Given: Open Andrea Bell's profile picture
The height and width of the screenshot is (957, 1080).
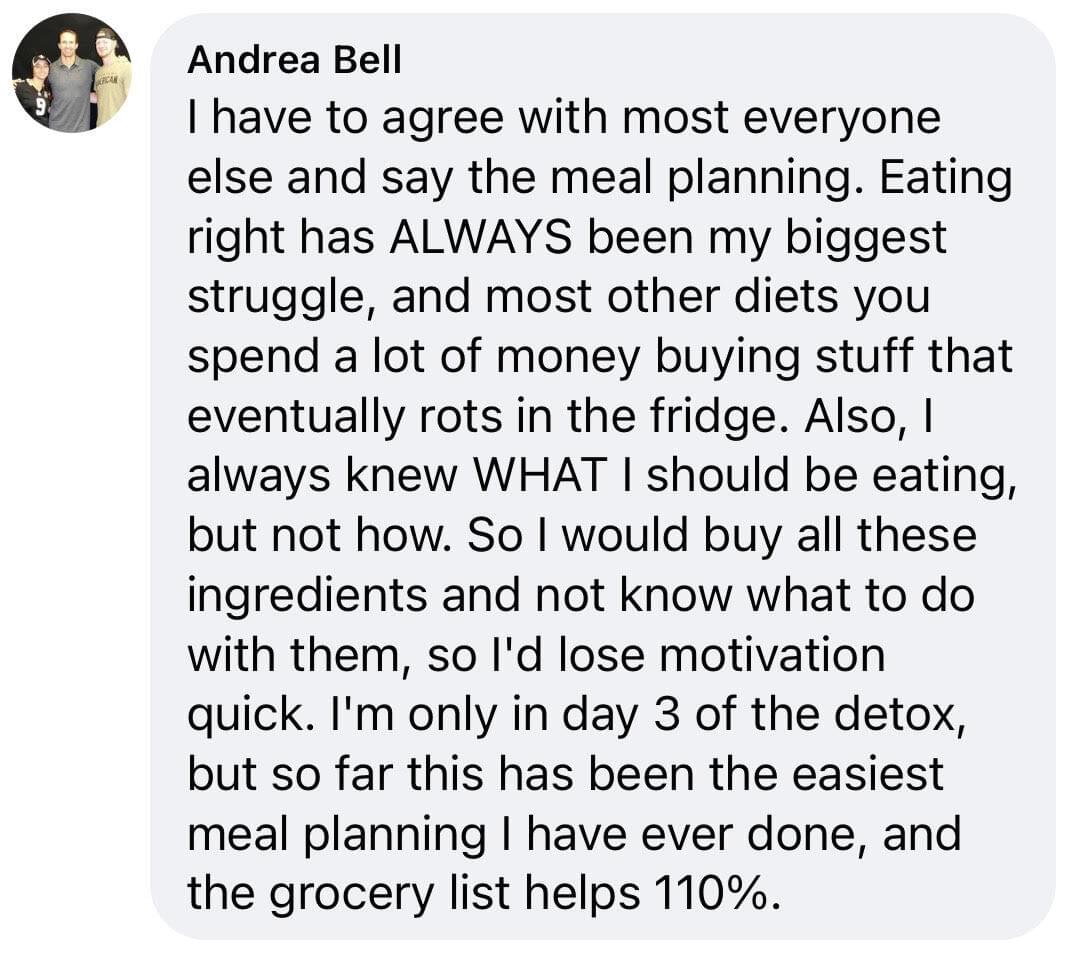Looking at the screenshot, I should click(x=71, y=73).
